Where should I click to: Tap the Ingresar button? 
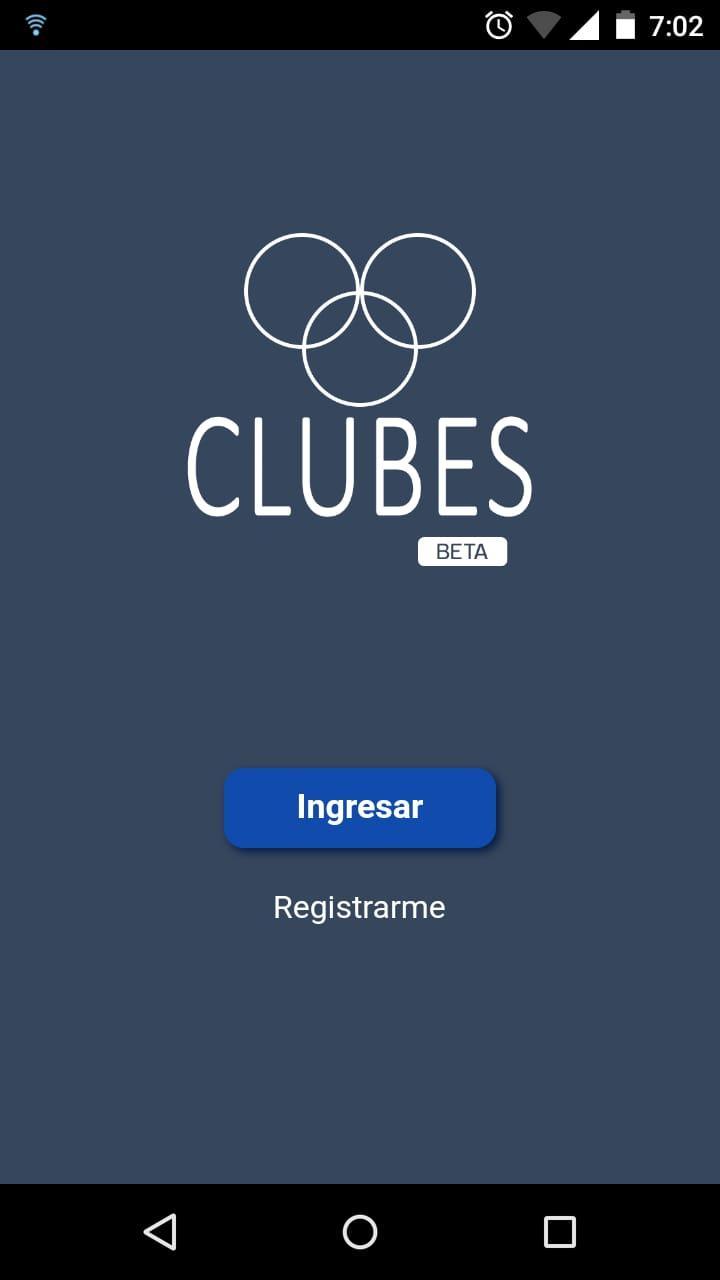click(360, 807)
